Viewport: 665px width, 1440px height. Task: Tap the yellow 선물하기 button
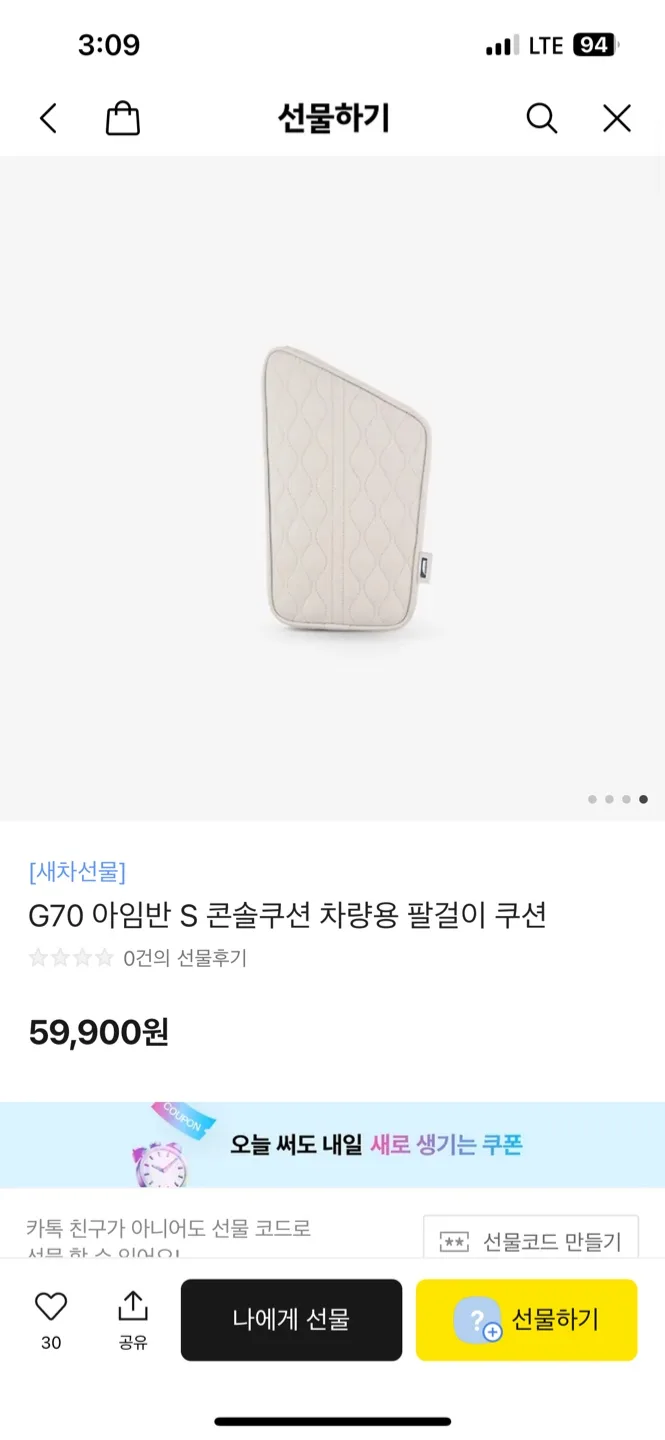526,1319
